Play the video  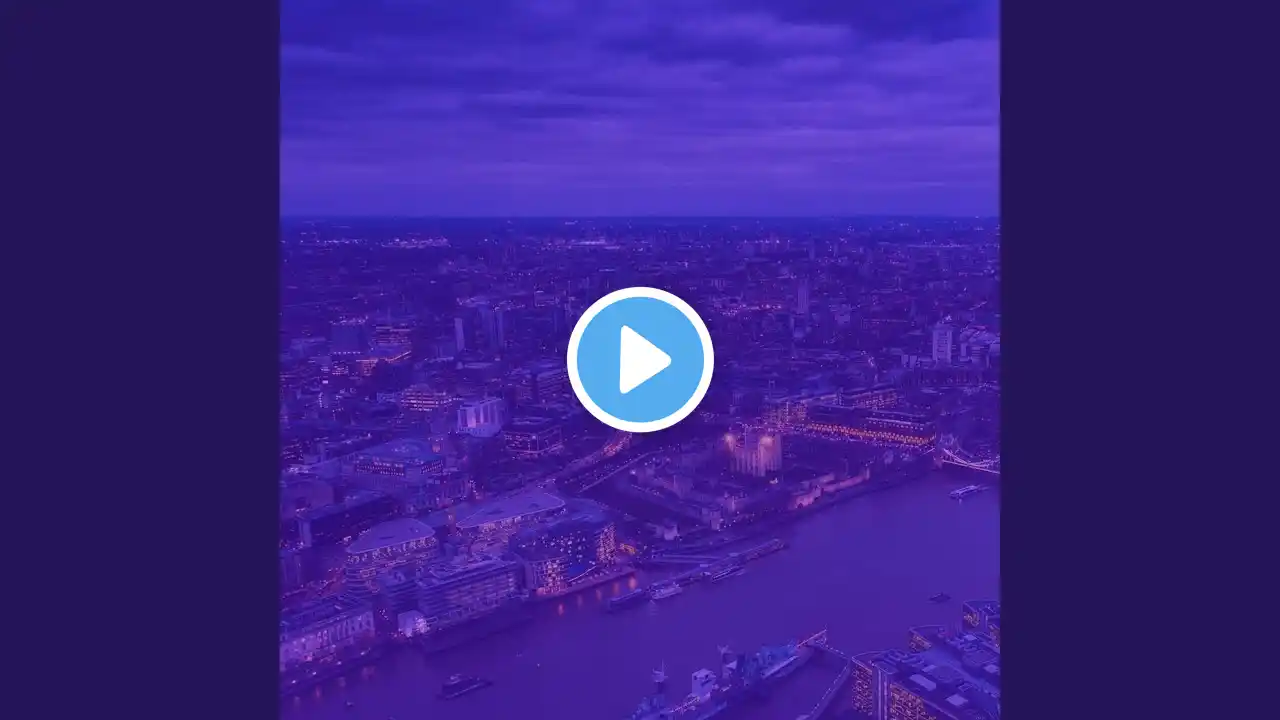click(x=640, y=359)
